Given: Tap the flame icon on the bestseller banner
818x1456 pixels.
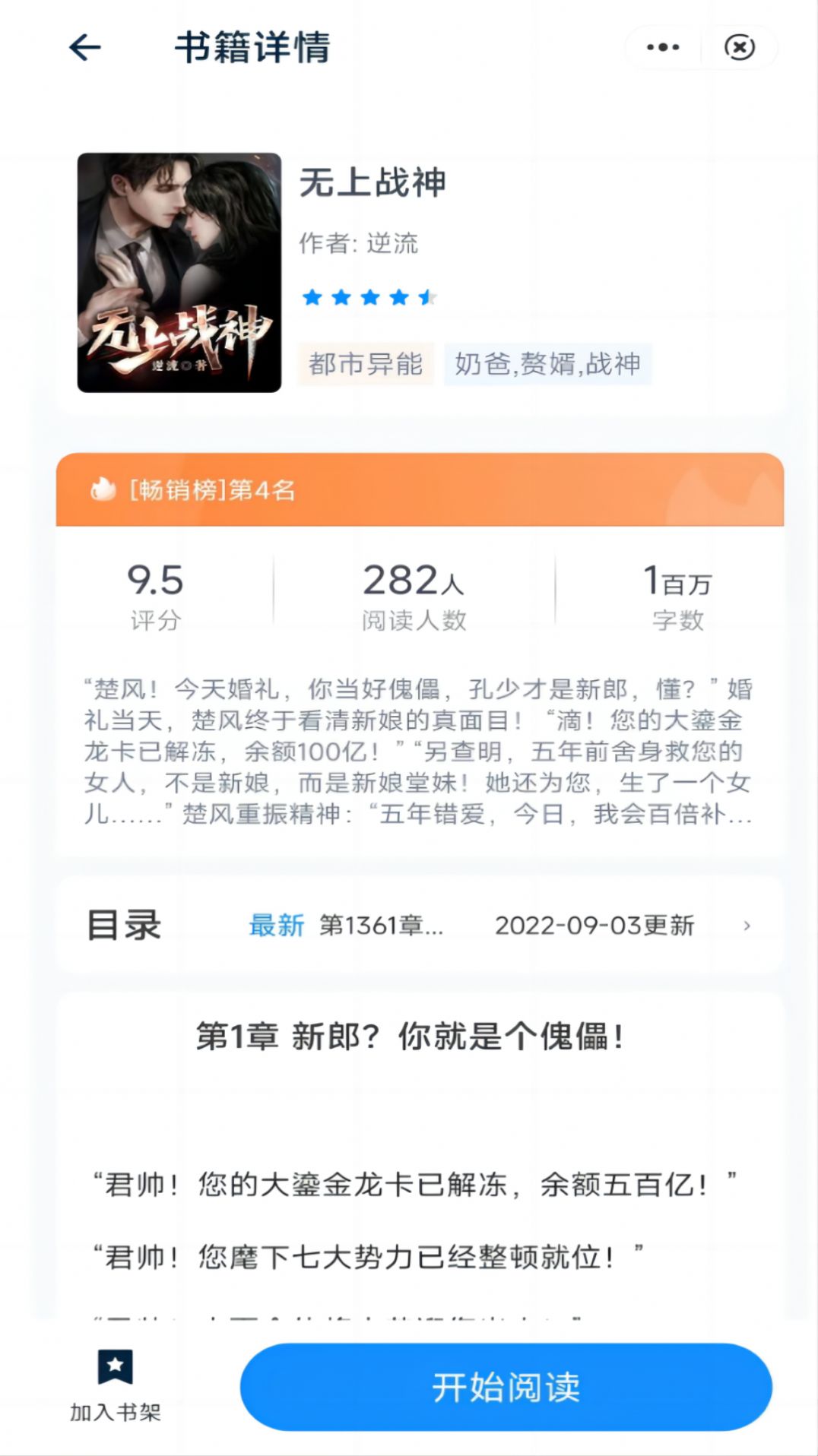Looking at the screenshot, I should coord(103,490).
